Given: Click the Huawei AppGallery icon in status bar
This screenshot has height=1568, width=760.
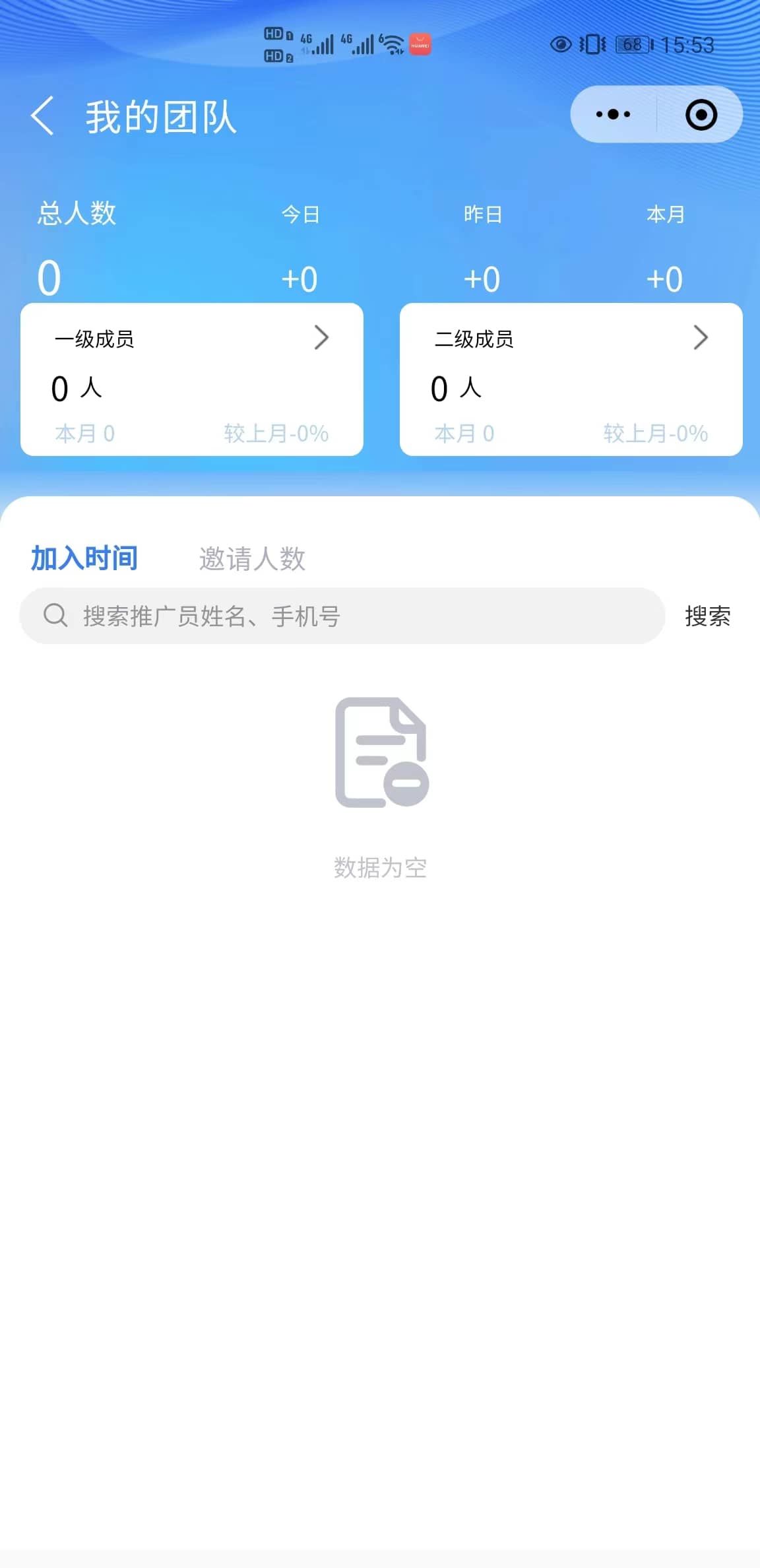Looking at the screenshot, I should tap(420, 44).
